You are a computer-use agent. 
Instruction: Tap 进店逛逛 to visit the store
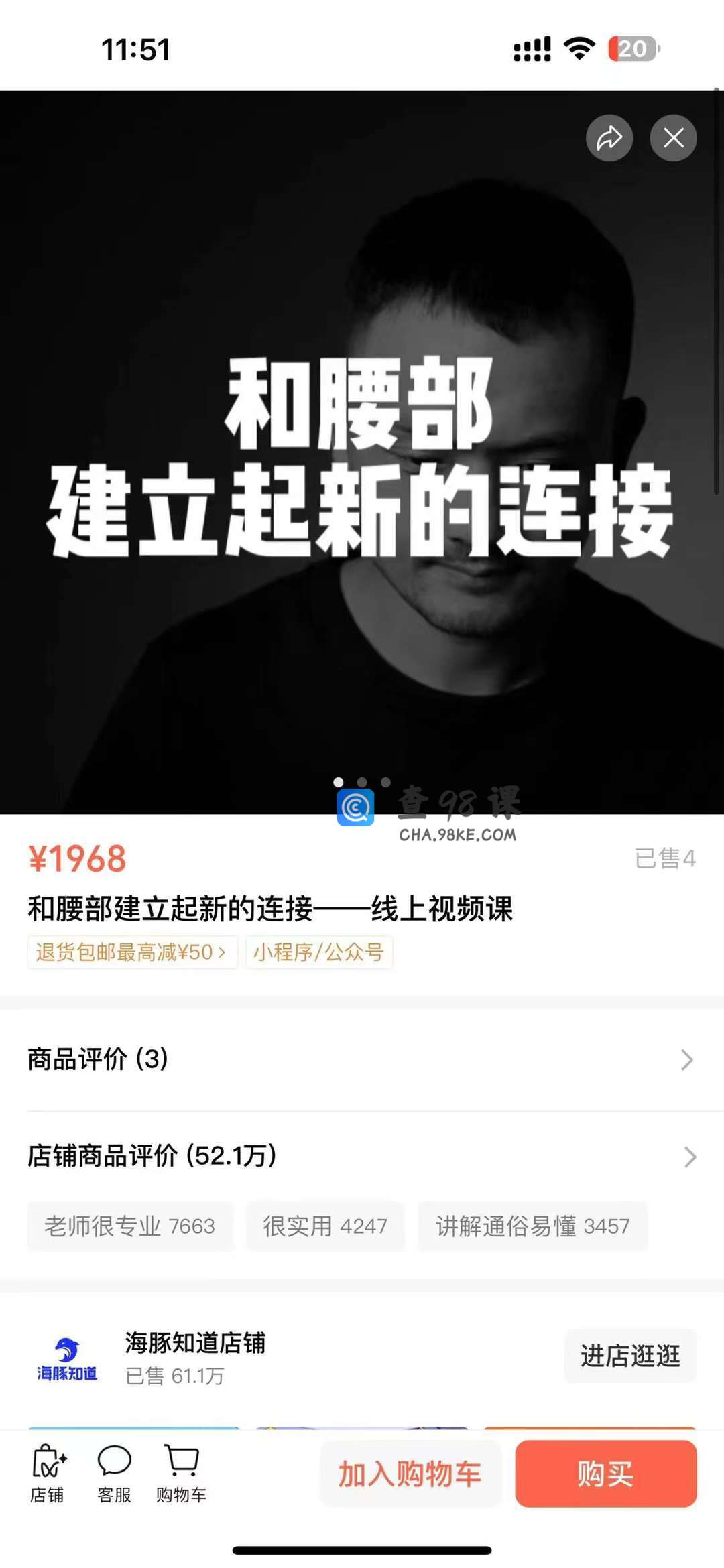click(x=630, y=1356)
